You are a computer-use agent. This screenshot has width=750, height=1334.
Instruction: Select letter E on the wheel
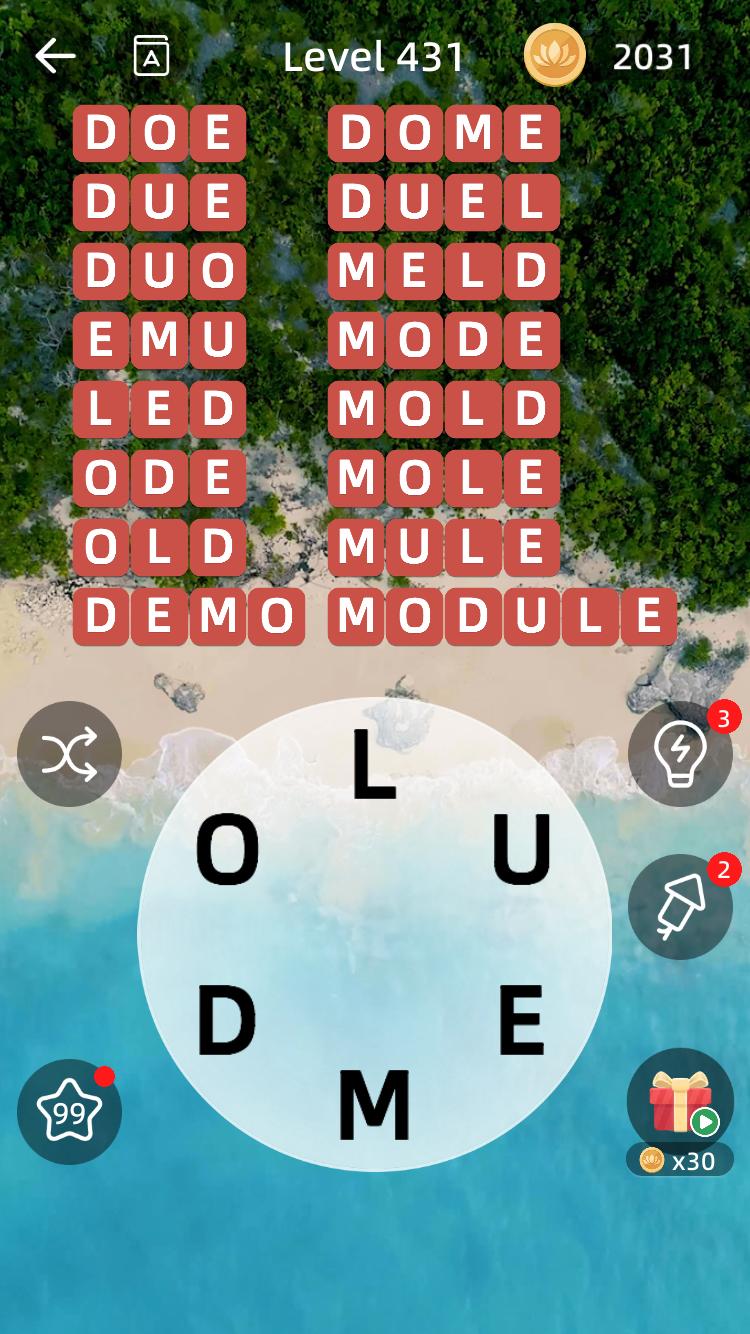[x=521, y=1021]
